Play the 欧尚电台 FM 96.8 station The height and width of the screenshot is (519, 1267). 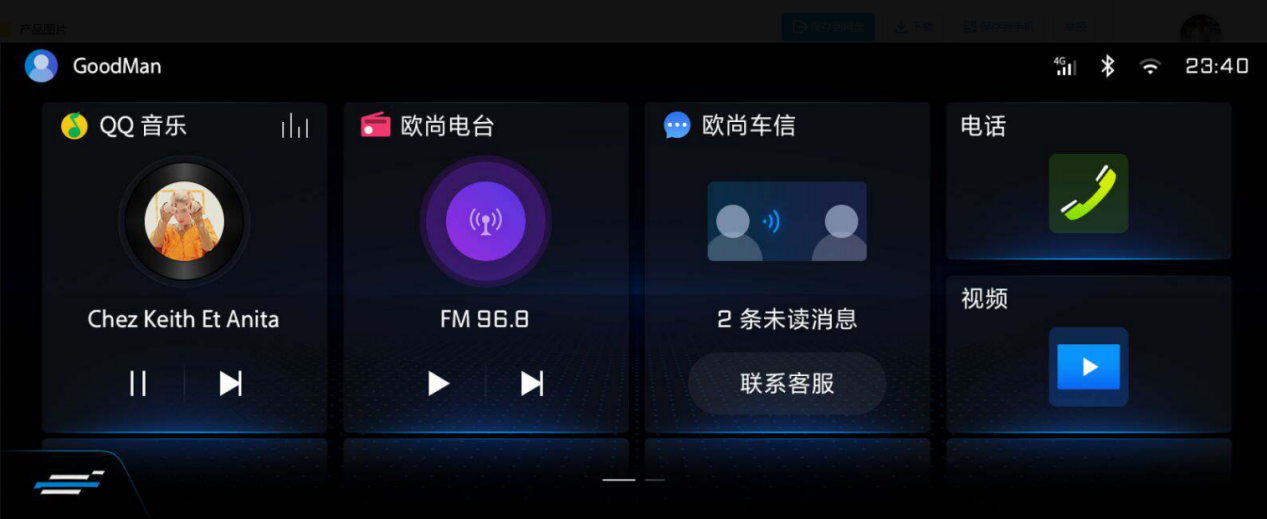click(x=438, y=383)
